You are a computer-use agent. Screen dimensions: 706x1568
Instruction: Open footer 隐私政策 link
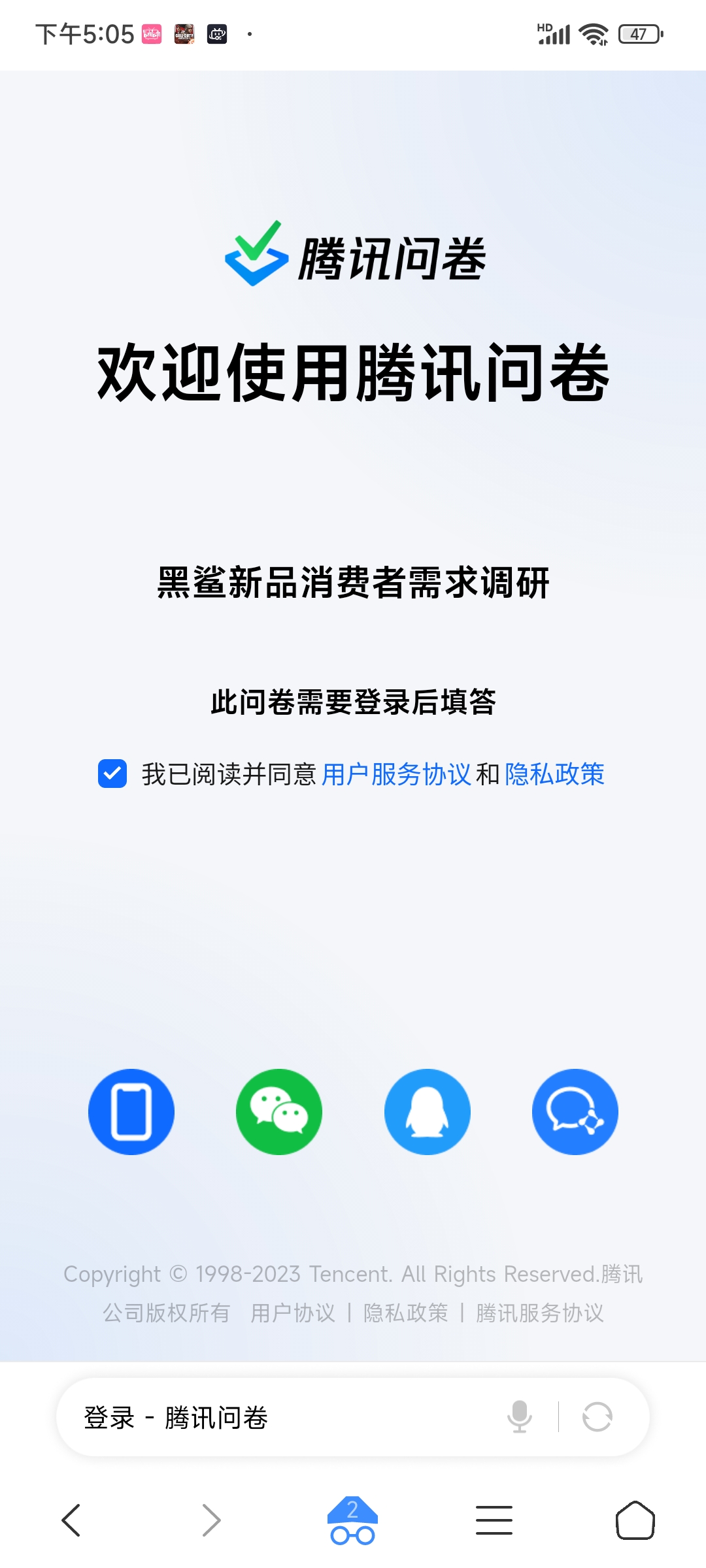click(405, 1313)
